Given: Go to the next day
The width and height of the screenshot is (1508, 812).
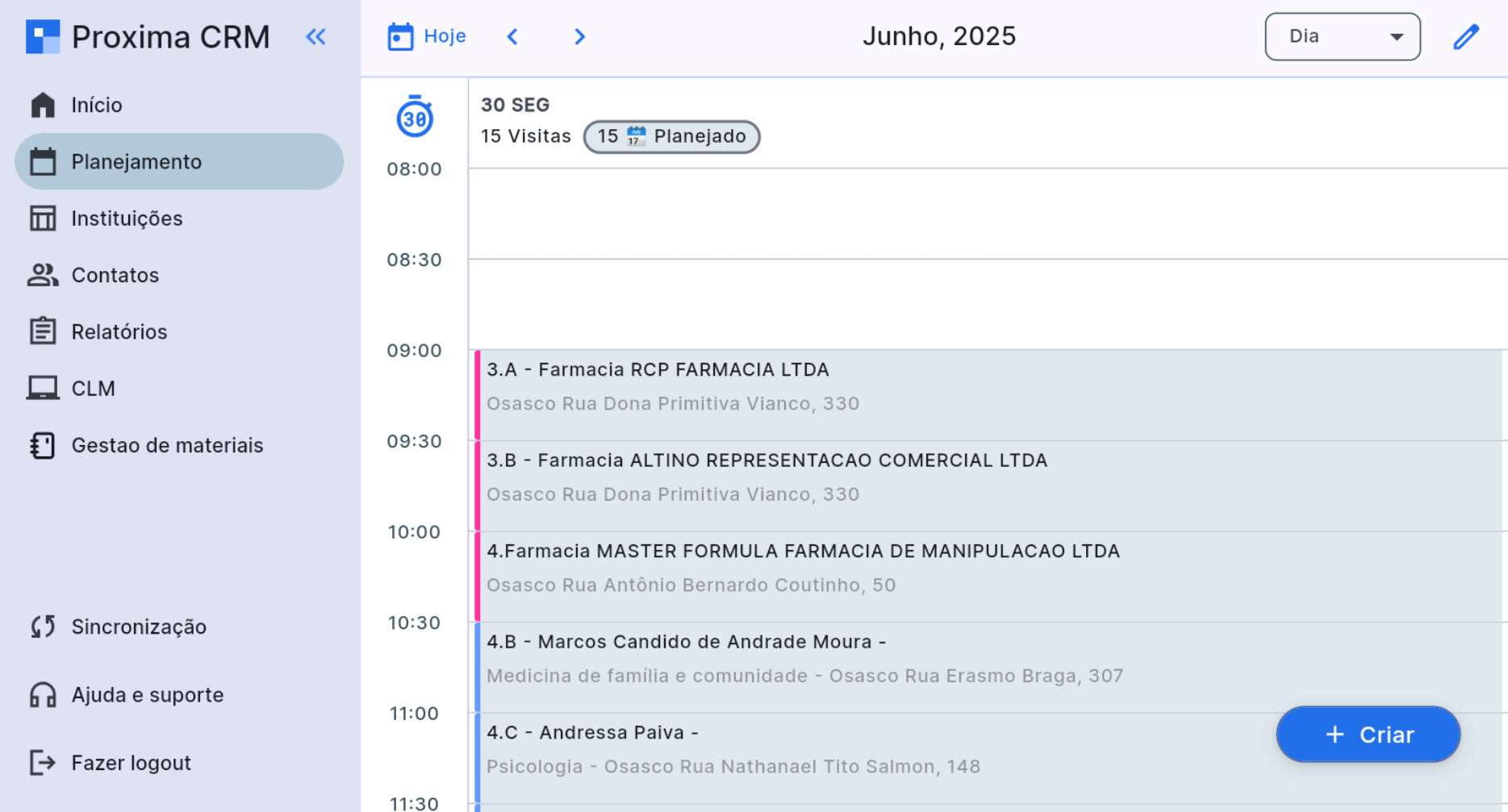Looking at the screenshot, I should tap(579, 37).
